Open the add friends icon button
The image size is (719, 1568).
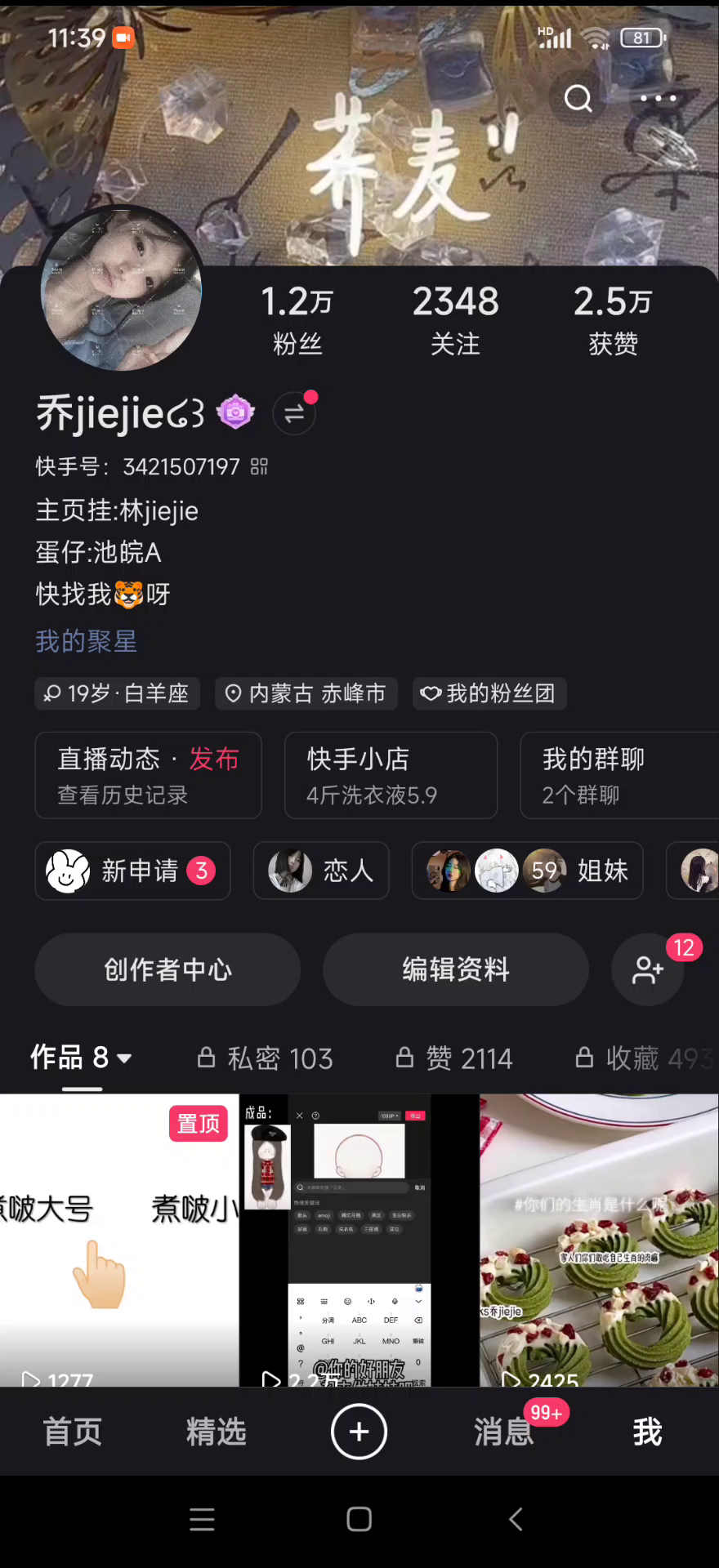tap(648, 970)
